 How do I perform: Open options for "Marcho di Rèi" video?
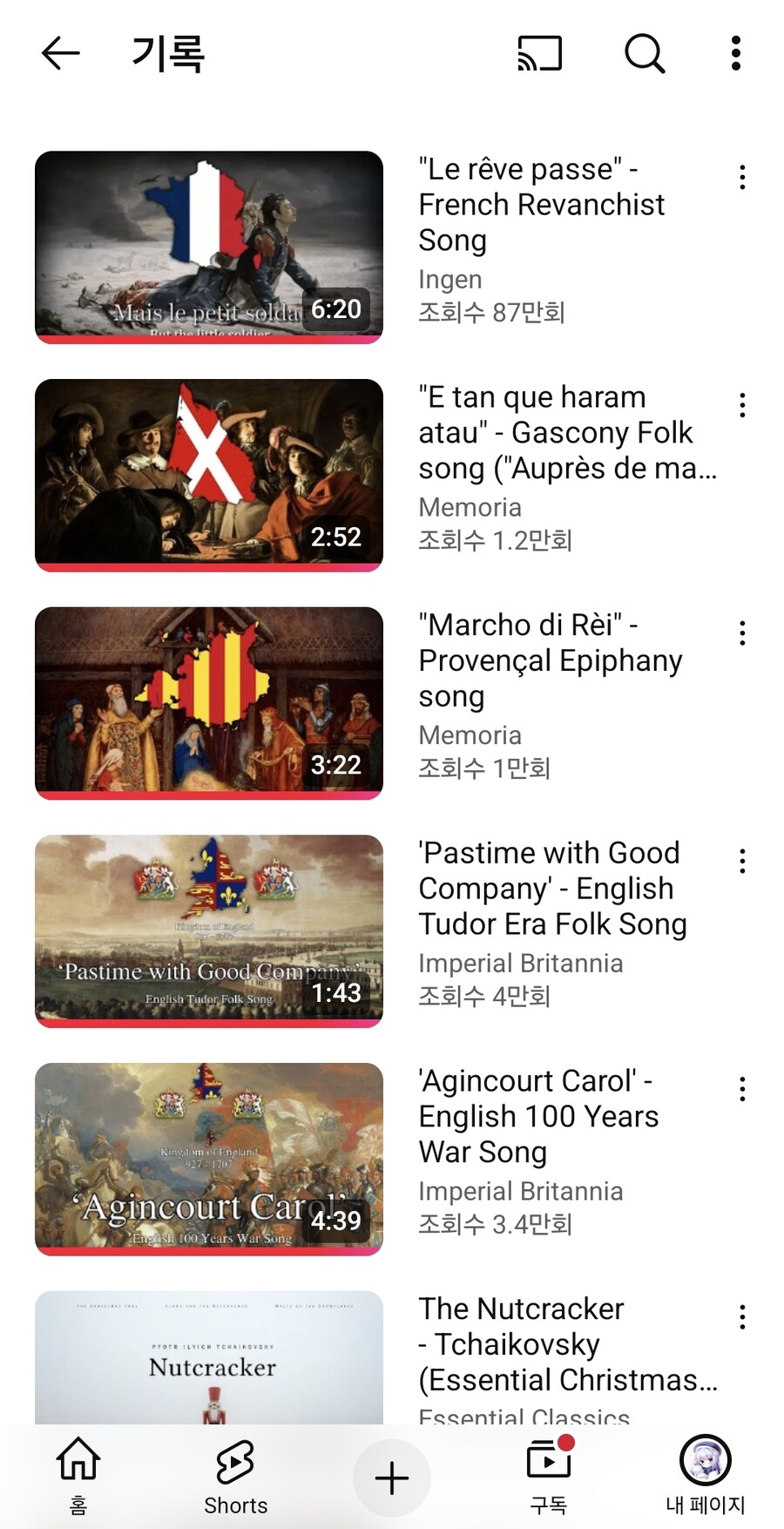[742, 633]
